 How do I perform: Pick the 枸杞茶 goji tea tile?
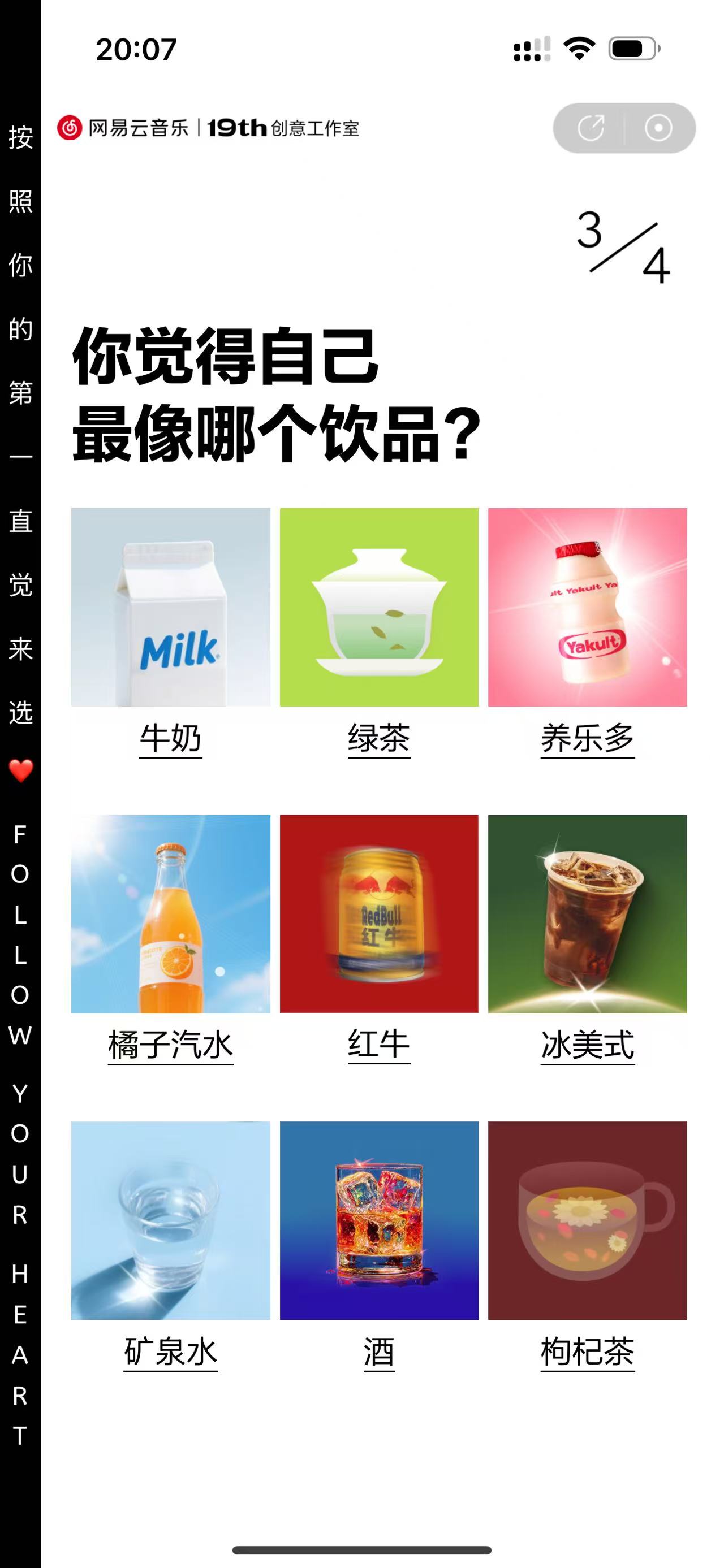587,1220
